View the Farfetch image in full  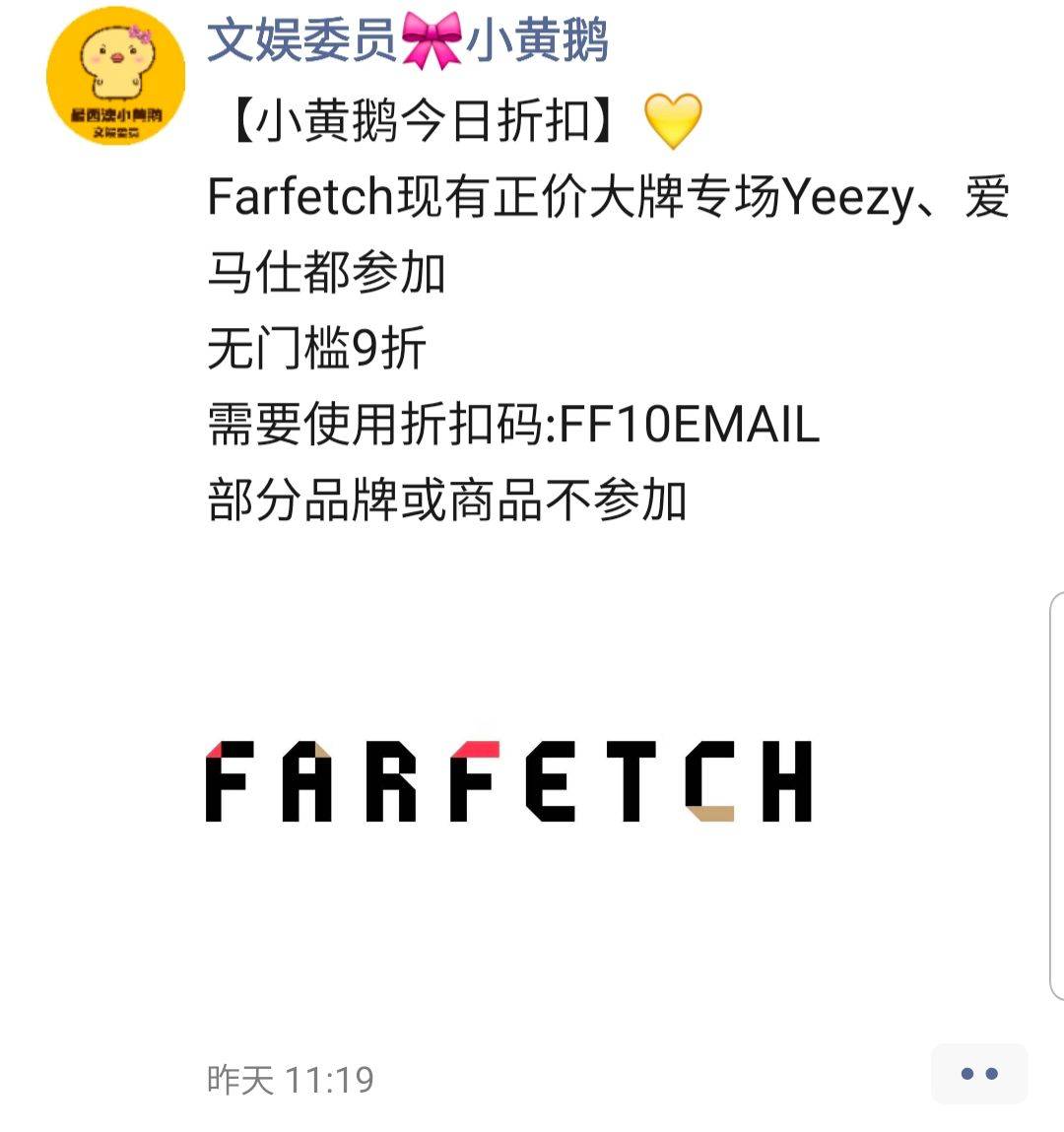(508, 781)
